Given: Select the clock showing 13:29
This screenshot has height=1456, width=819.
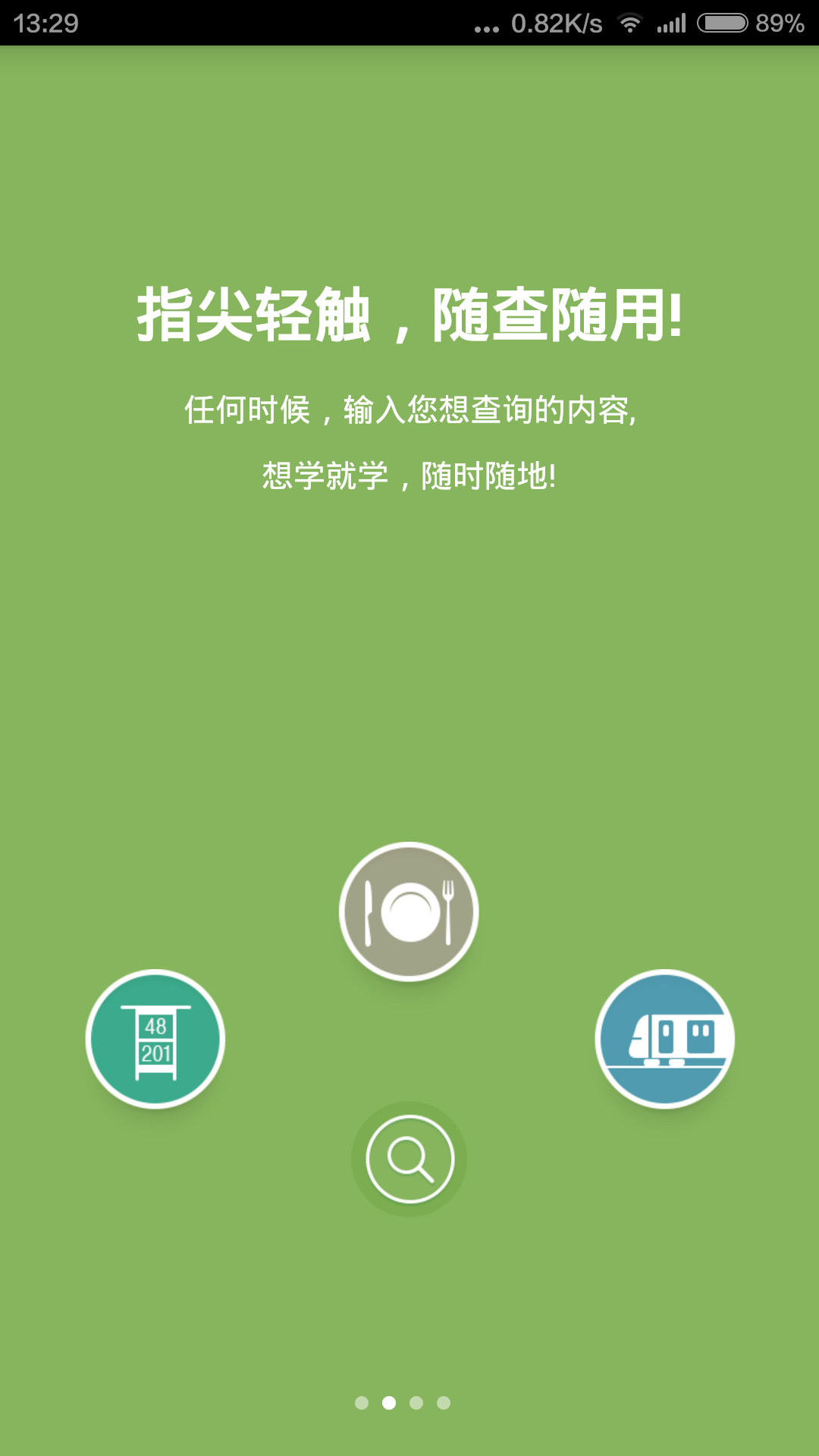Looking at the screenshot, I should (x=45, y=23).
